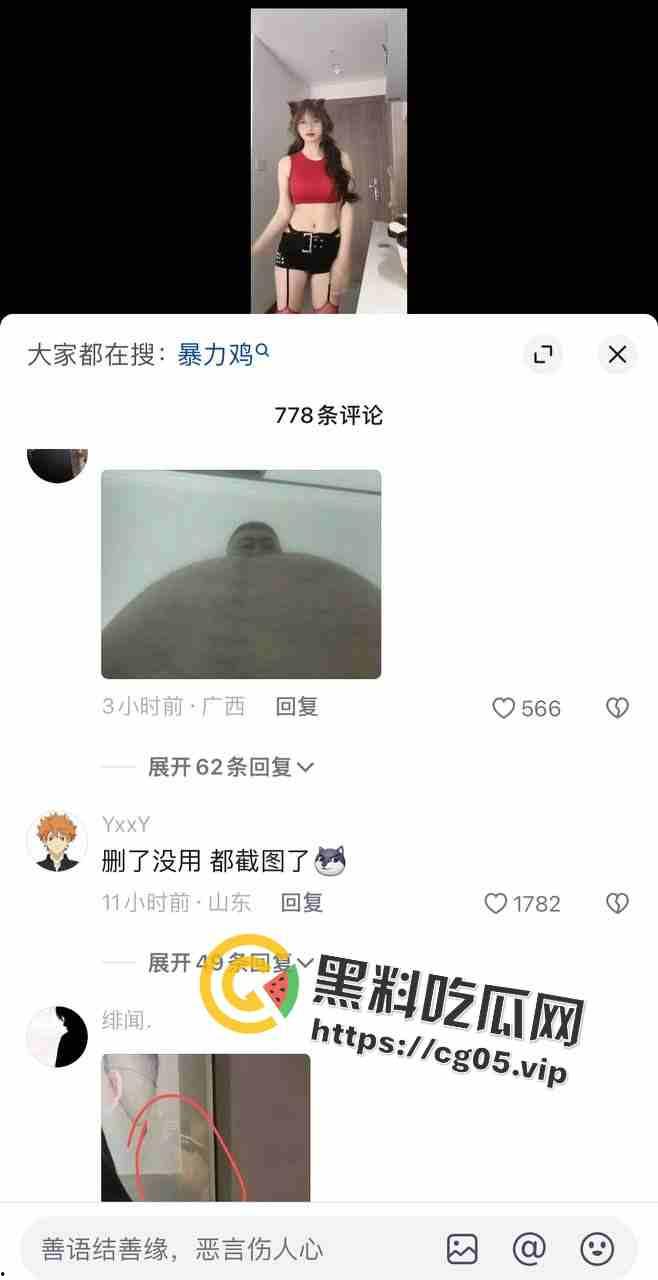
Task: Open the Guangxi comment's image
Action: tap(241, 574)
